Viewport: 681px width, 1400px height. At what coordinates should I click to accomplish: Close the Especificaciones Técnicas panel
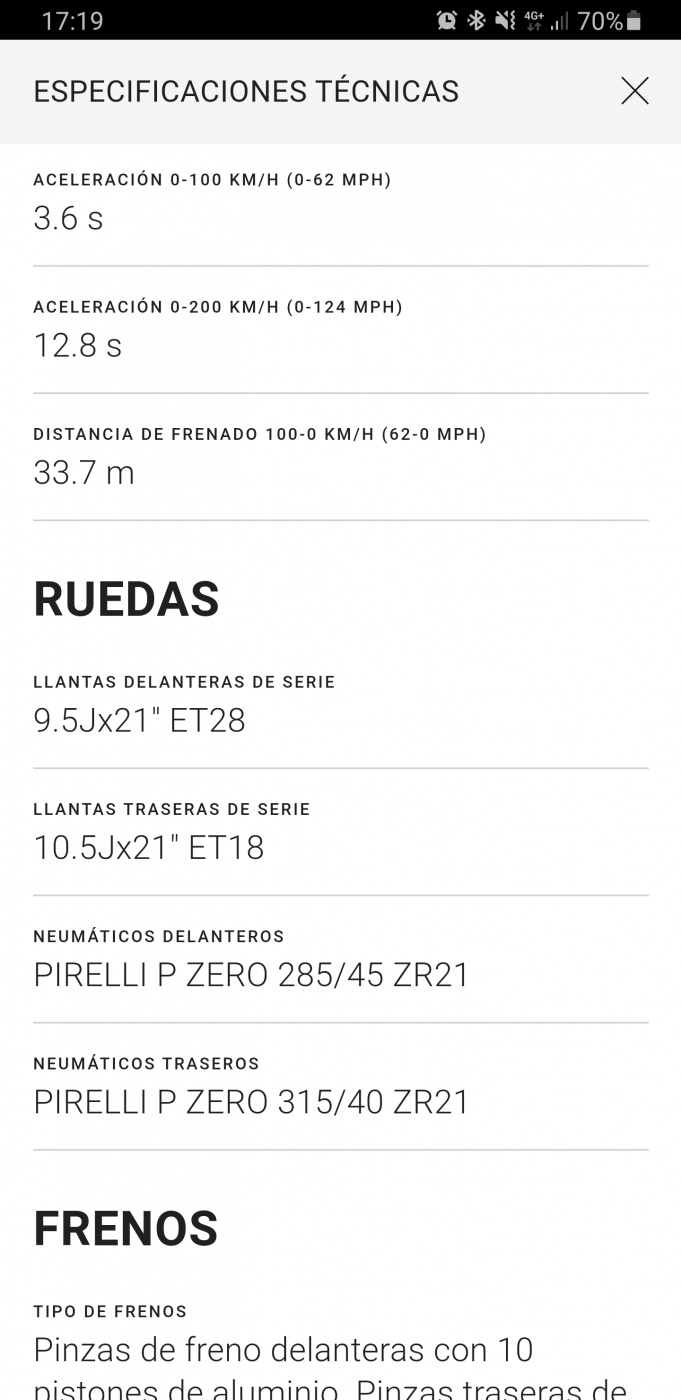635,91
